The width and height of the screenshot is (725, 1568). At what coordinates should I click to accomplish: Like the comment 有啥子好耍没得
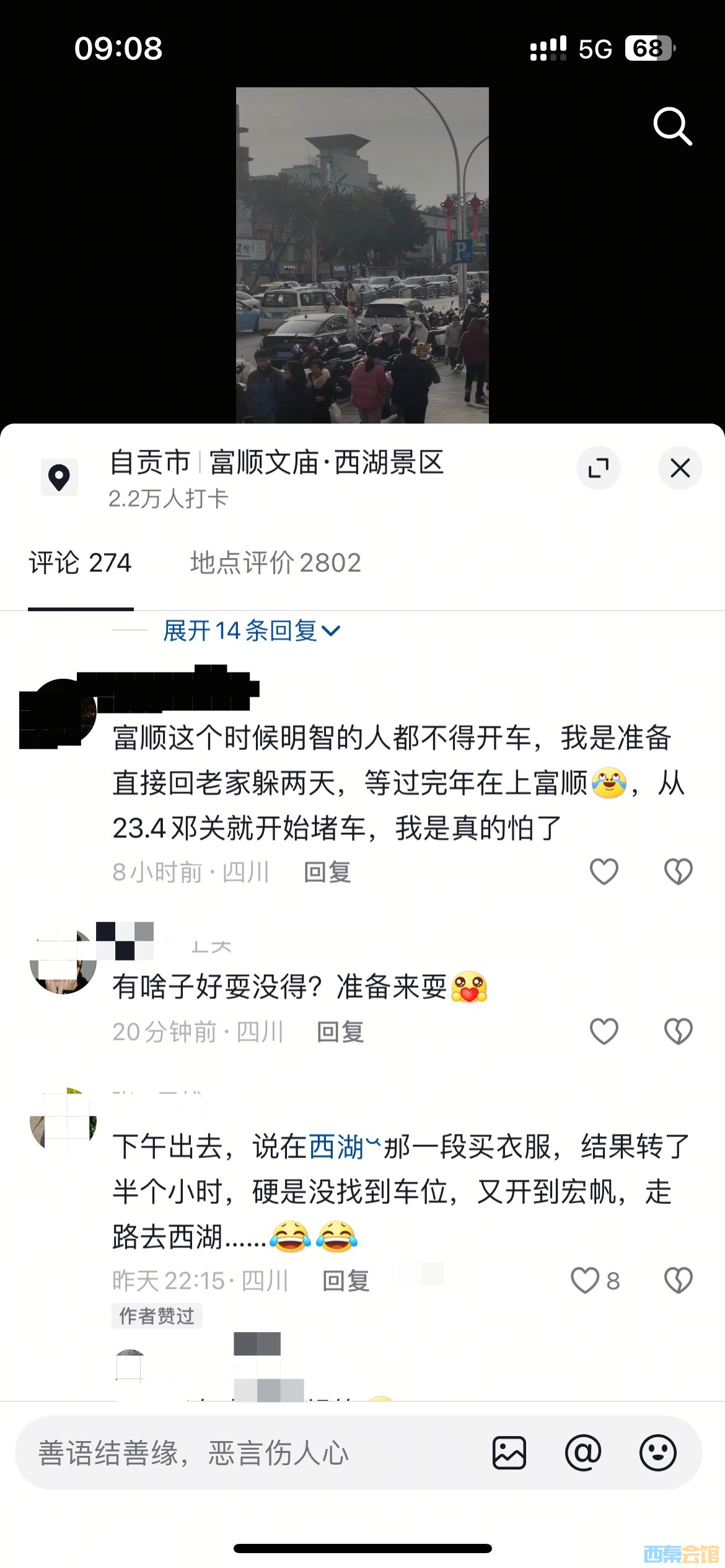[604, 1032]
